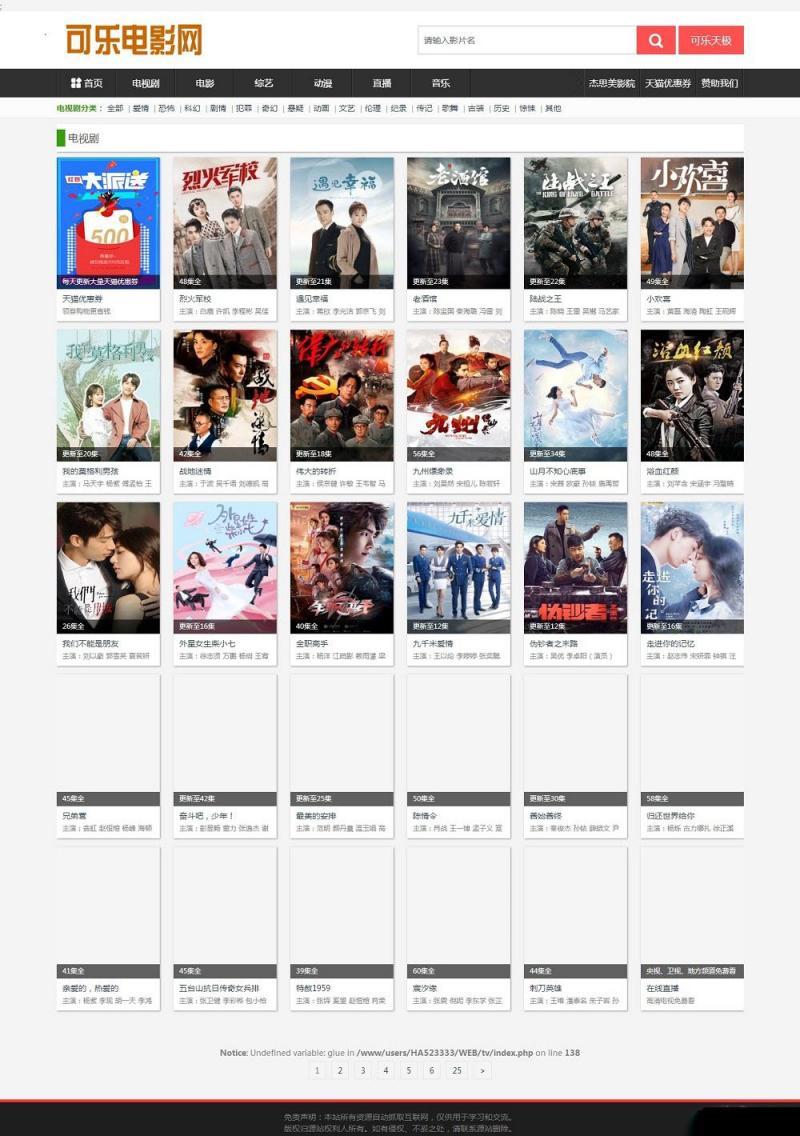This screenshot has height=1136, width=800.
Task: Focus the 请输入影片名 search field
Action: coord(526,40)
